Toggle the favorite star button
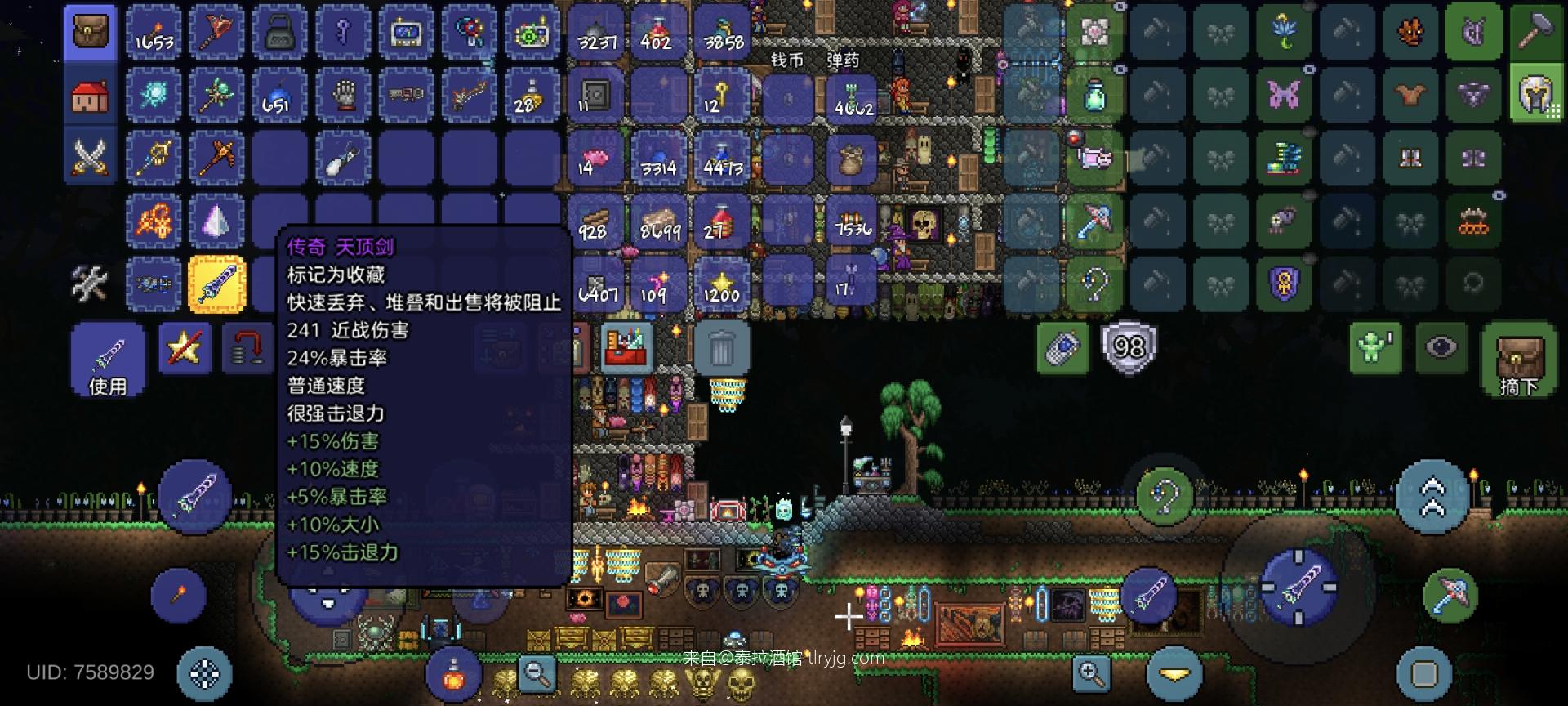 [185, 349]
